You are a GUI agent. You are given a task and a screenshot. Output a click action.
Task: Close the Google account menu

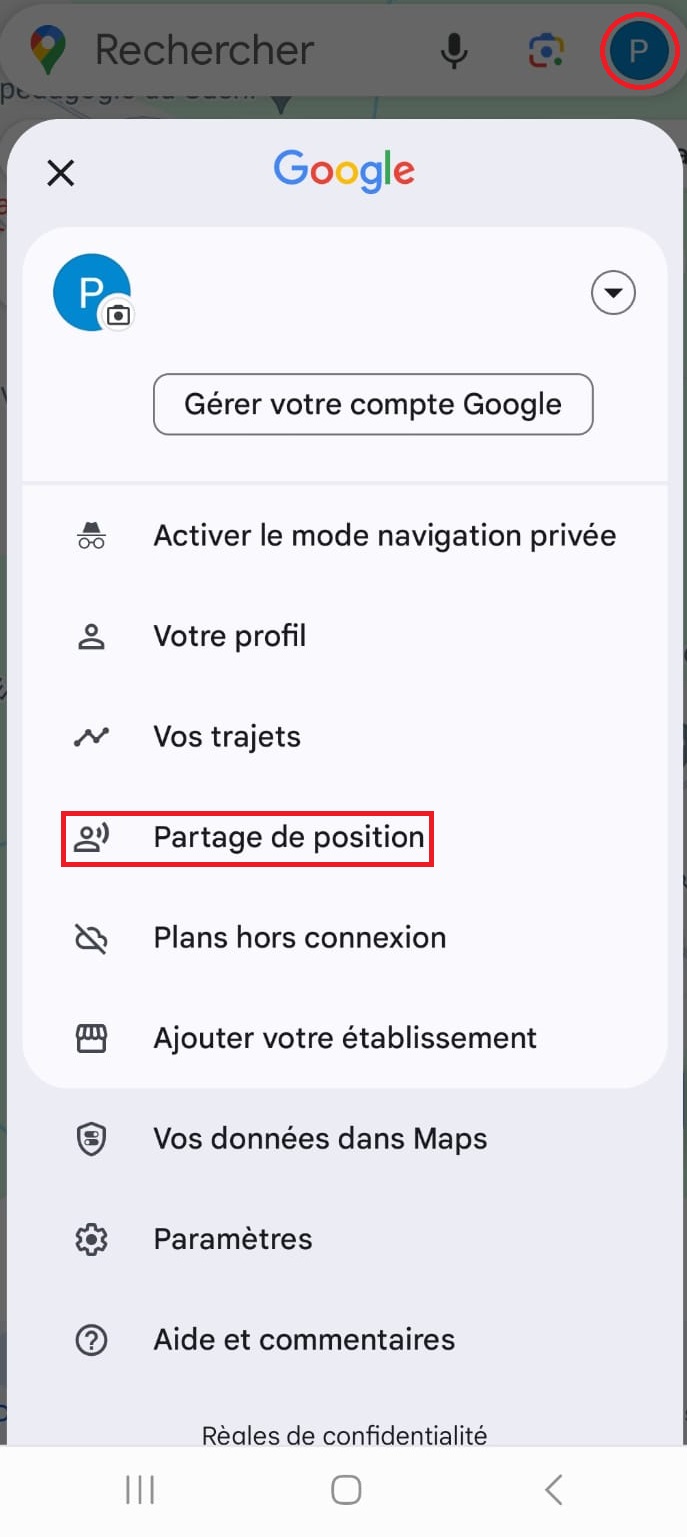(61, 173)
